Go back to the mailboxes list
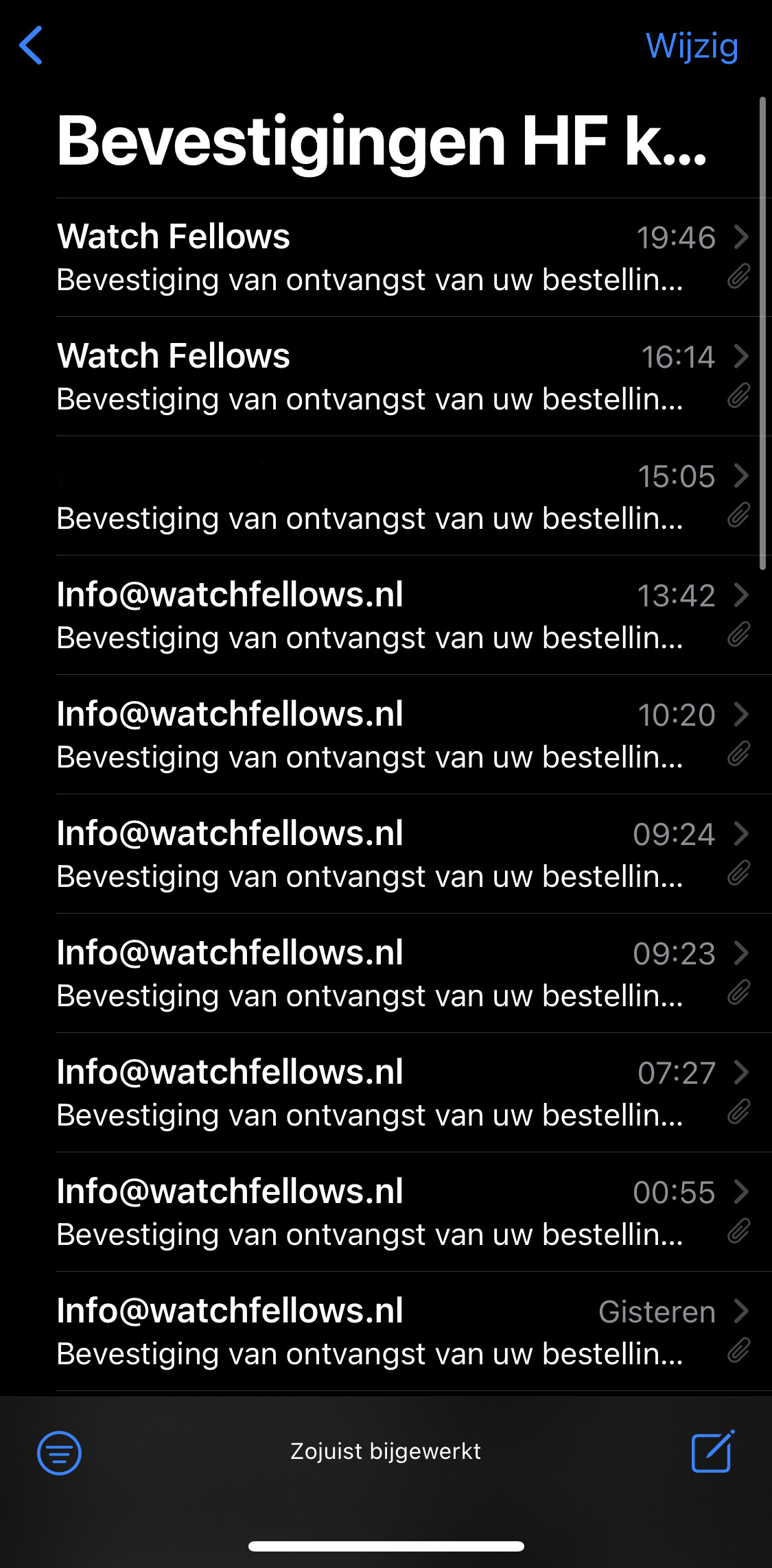The width and height of the screenshot is (772, 1568). [31, 45]
